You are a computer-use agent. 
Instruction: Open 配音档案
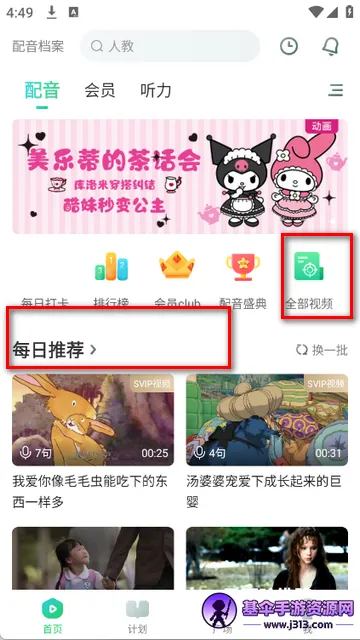pyautogui.click(x=38, y=46)
